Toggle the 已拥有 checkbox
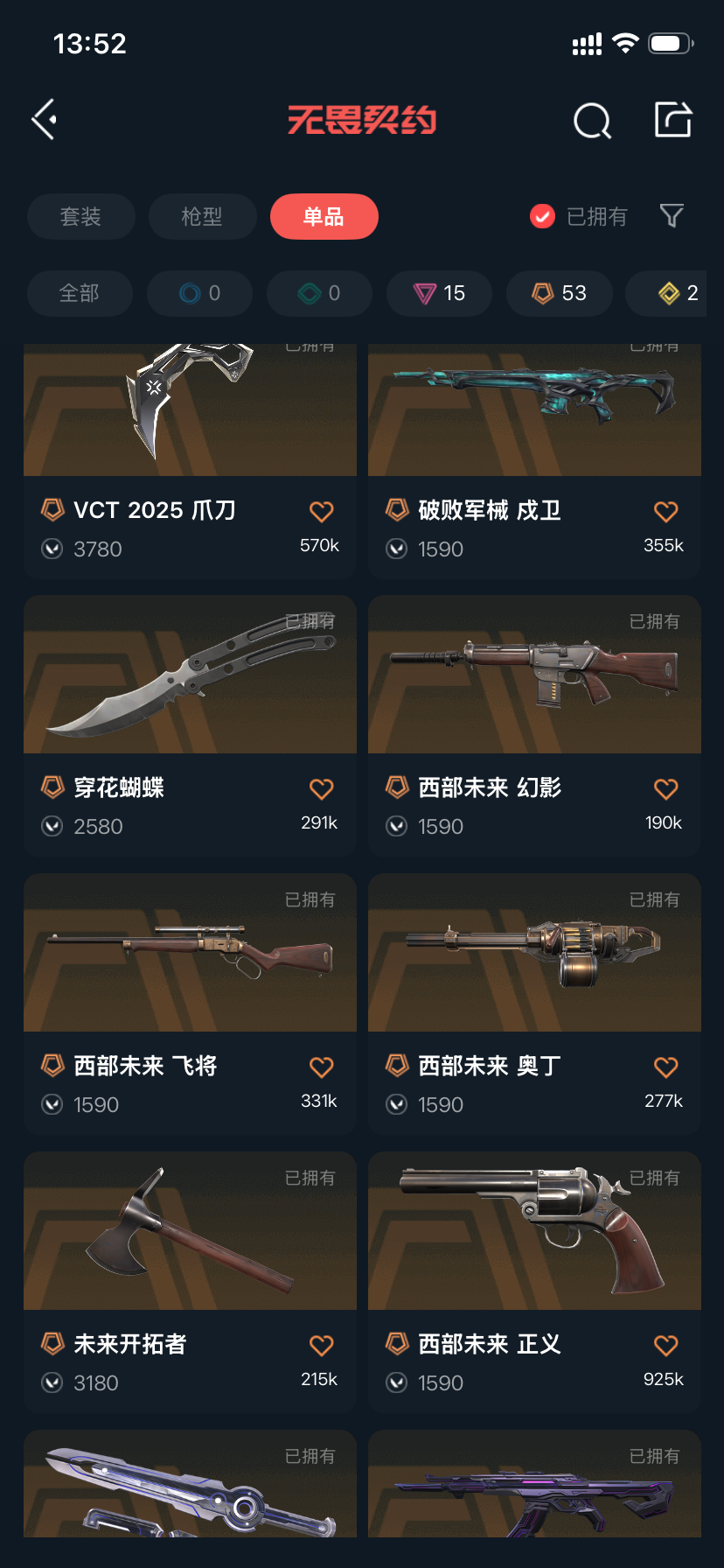Image resolution: width=724 pixels, height=1568 pixels. coord(543,216)
